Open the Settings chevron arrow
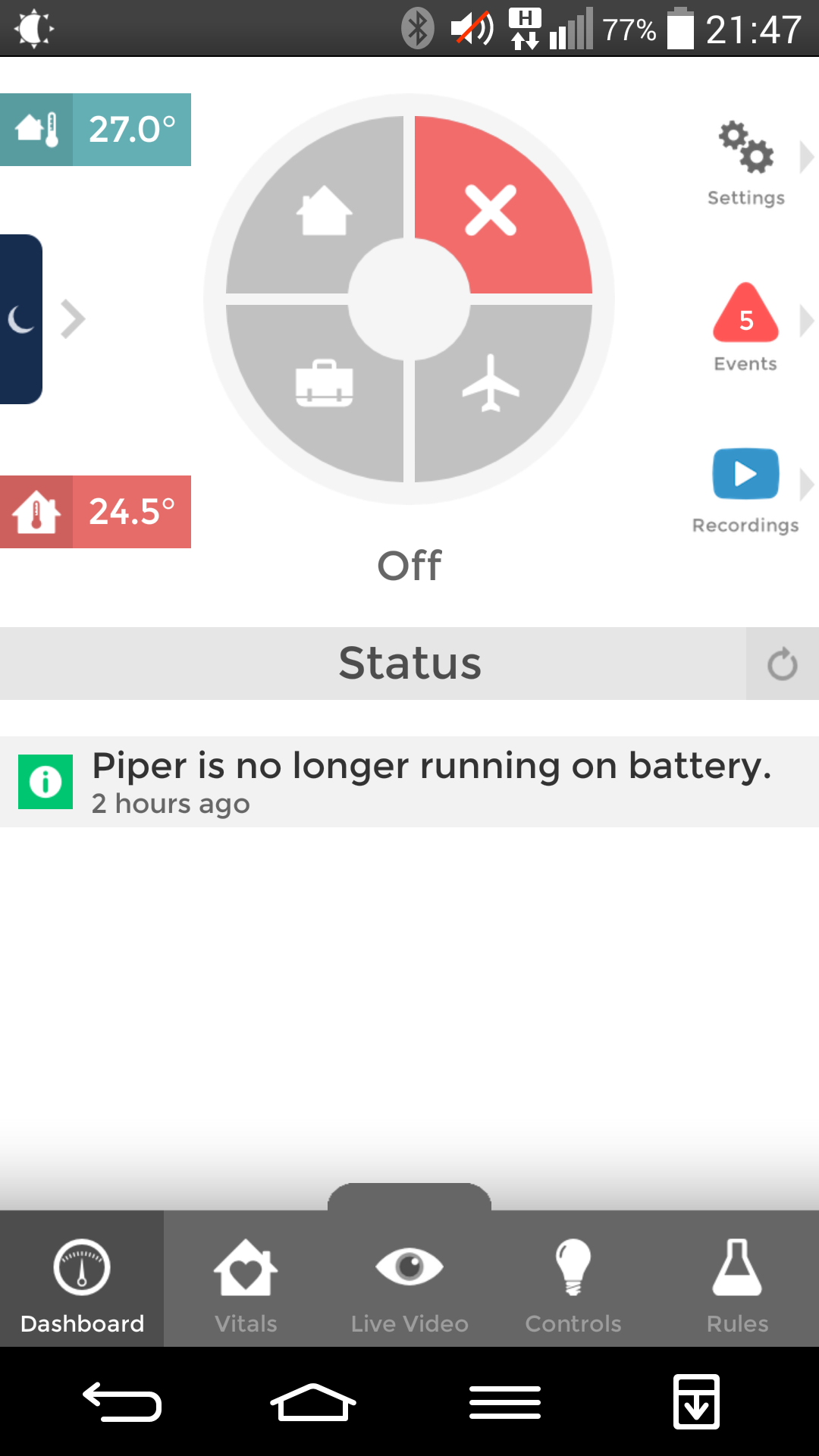This screenshot has height=1456, width=819. tap(808, 157)
